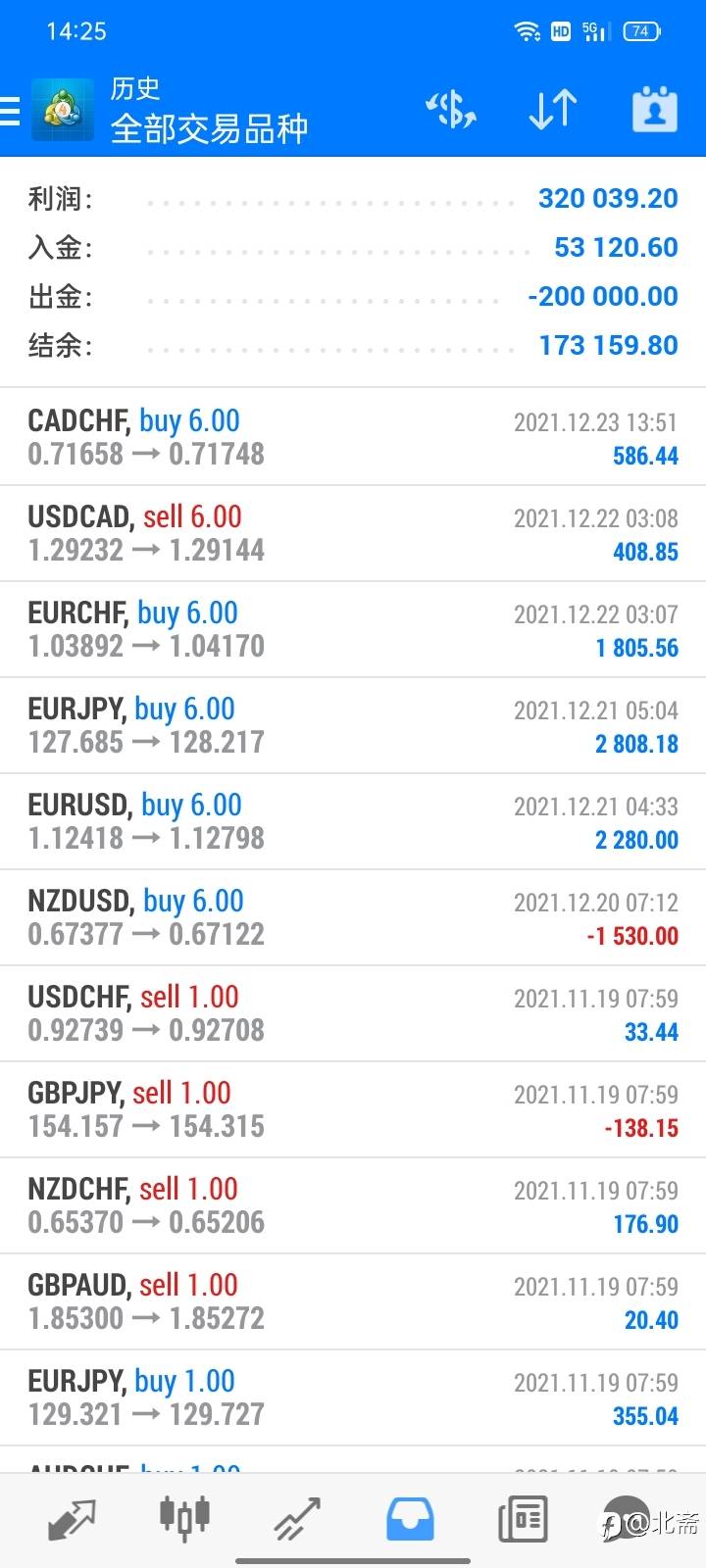The image size is (706, 1568).
Task: Choose the history date range
Action: 654,110
